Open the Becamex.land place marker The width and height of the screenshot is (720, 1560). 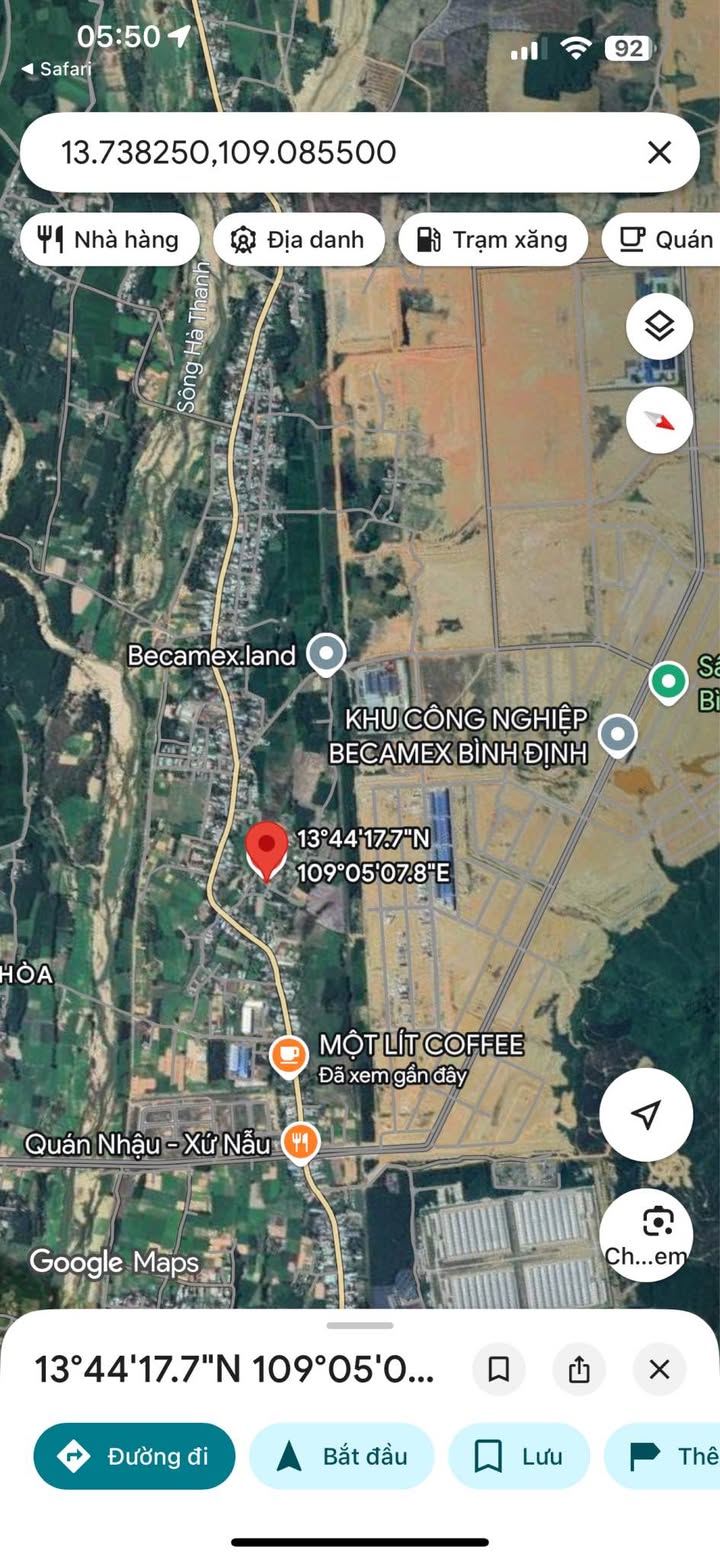pyautogui.click(x=325, y=655)
